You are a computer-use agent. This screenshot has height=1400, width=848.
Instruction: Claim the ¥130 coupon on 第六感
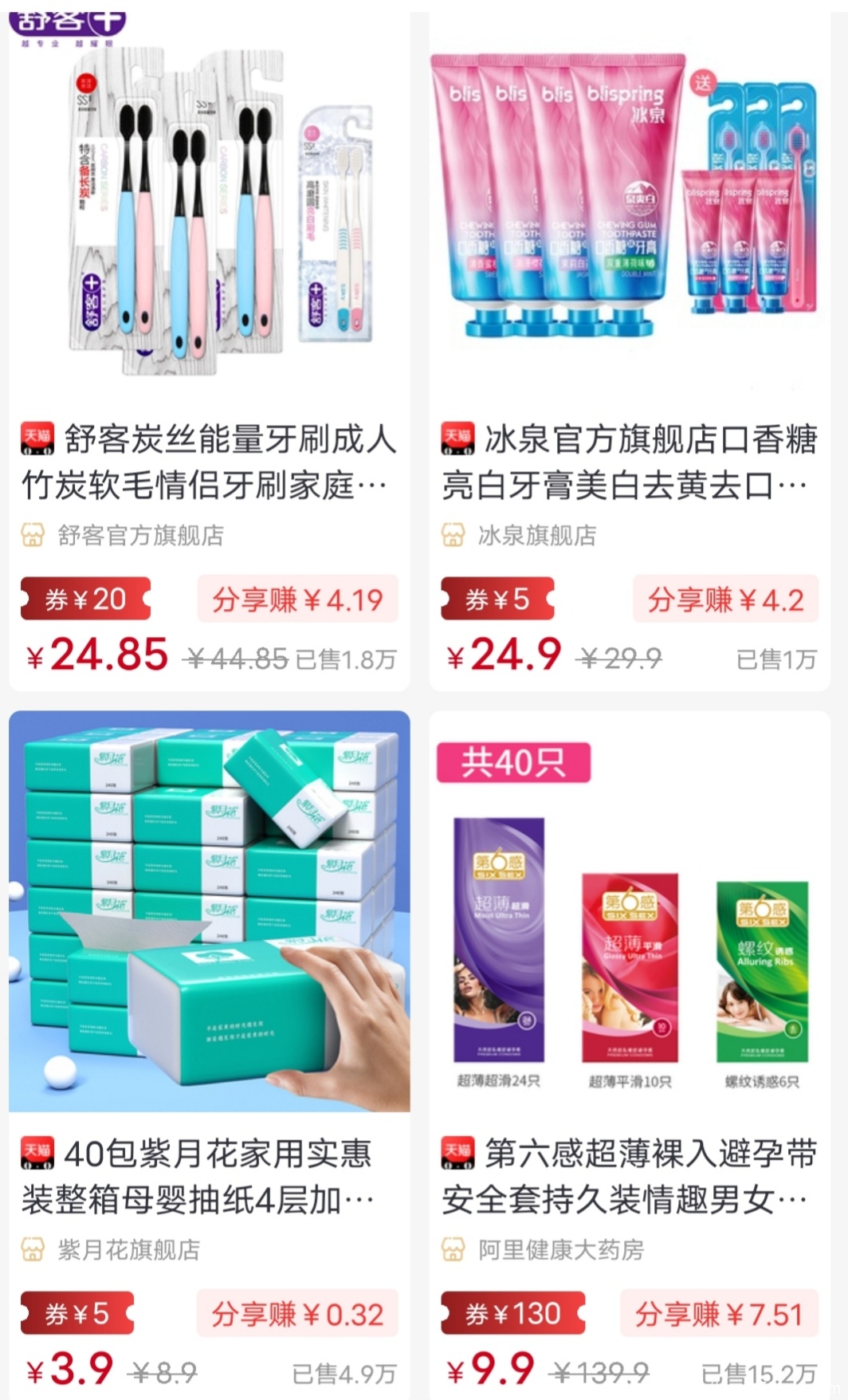[x=513, y=1314]
